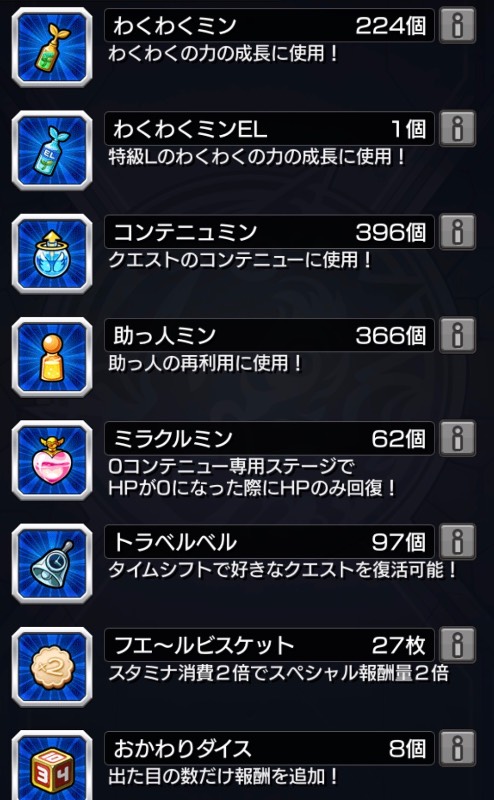Screen dimensions: 494x800
Task: Open トラベルベル info button
Action: pos(457,542)
